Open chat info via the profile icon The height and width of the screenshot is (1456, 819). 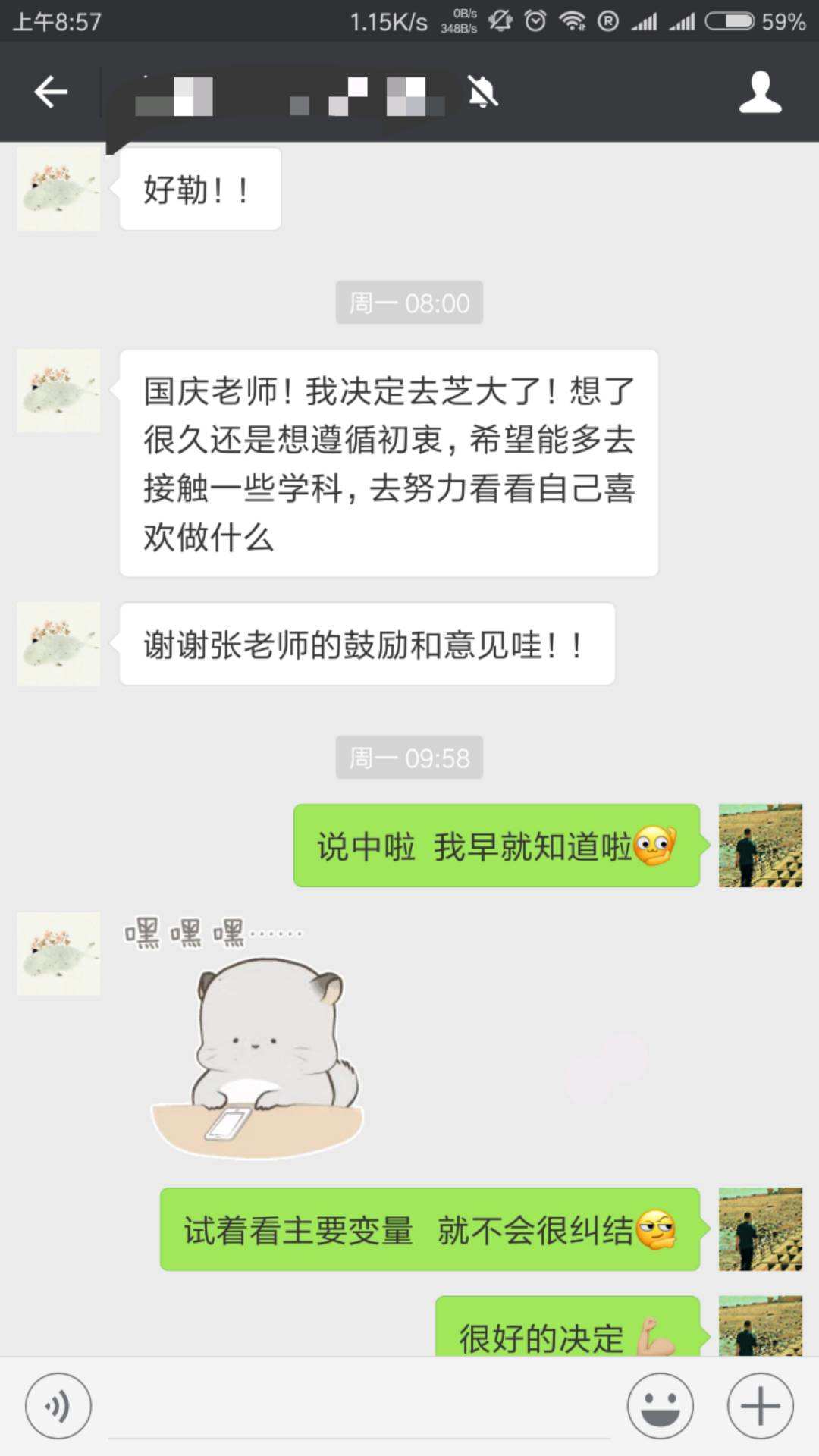point(760,93)
